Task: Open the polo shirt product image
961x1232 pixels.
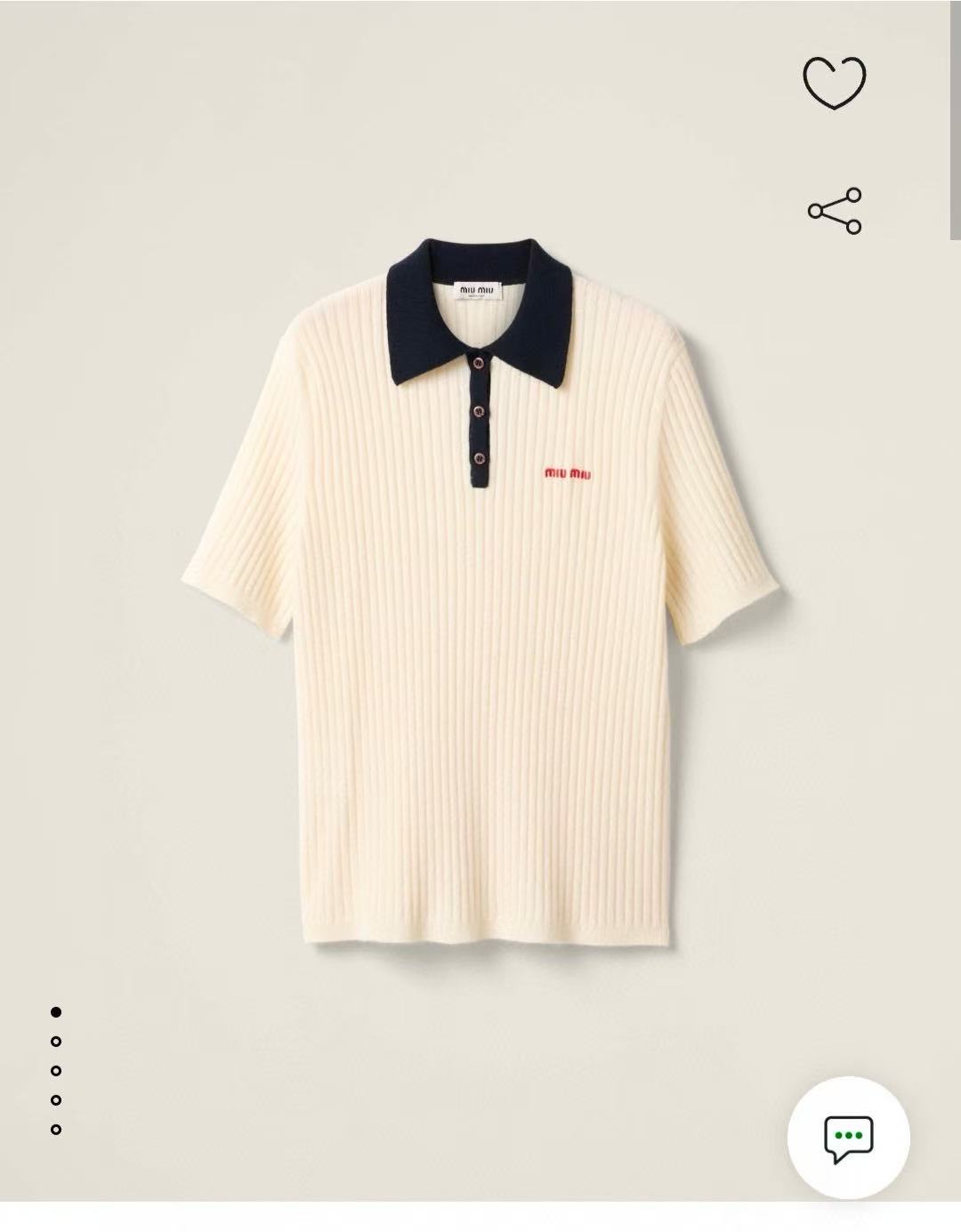Action: (x=480, y=605)
